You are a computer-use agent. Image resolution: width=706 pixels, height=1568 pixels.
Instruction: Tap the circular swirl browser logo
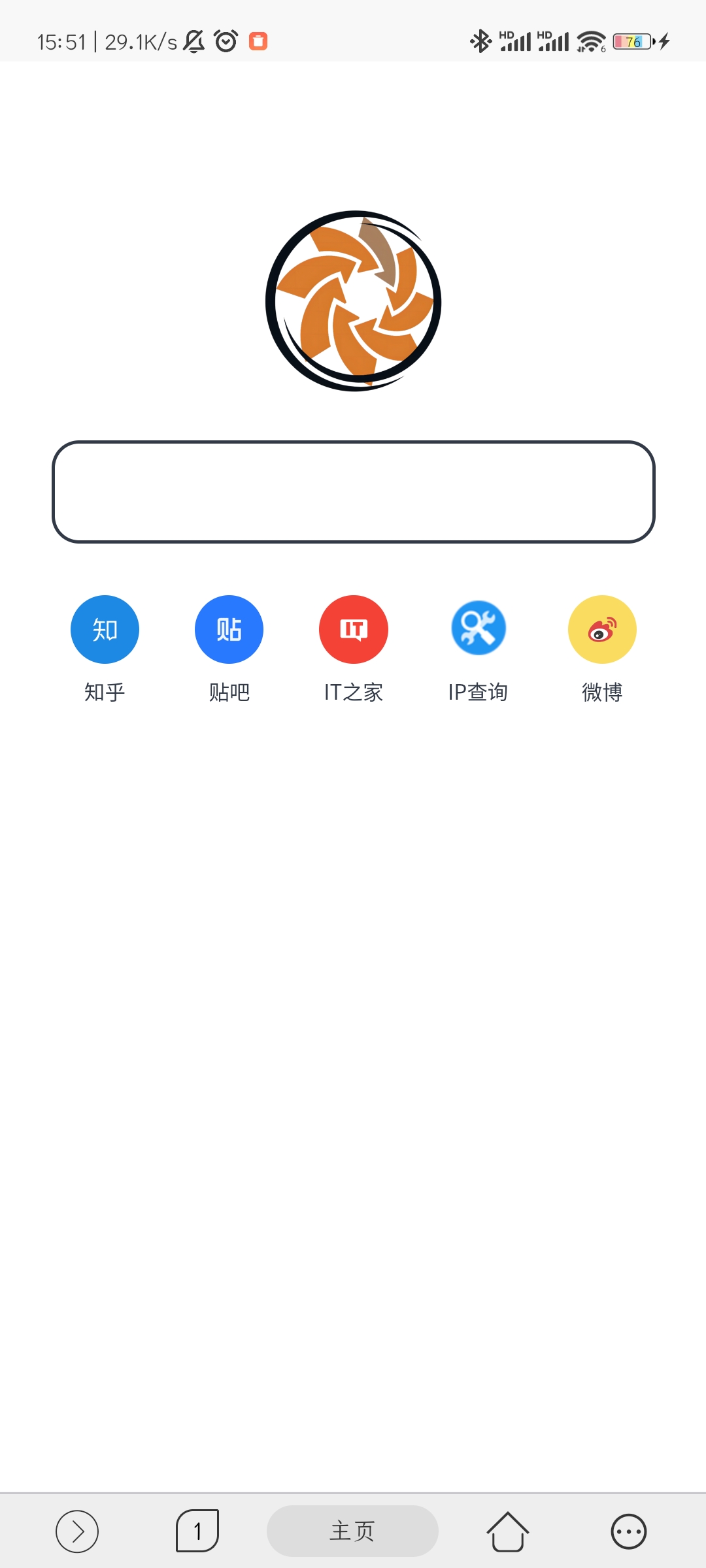click(x=353, y=301)
